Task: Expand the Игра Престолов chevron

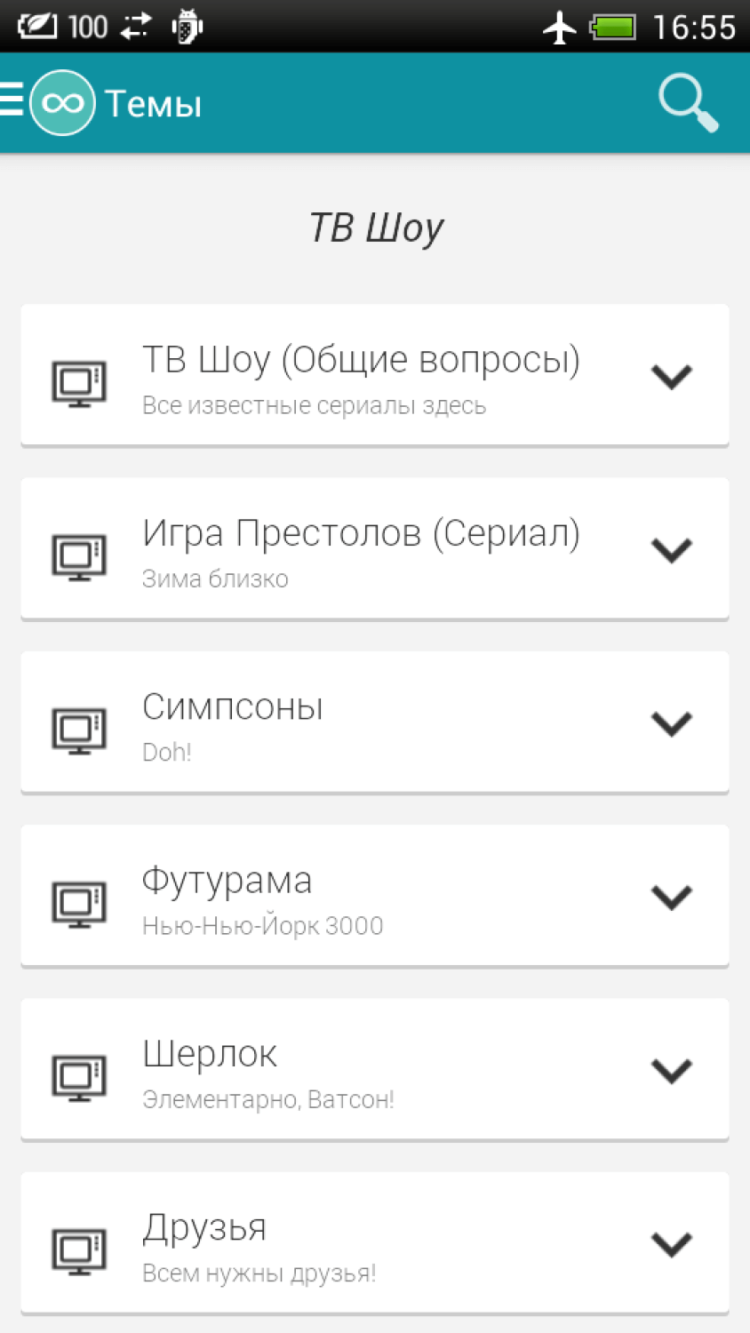Action: (672, 549)
